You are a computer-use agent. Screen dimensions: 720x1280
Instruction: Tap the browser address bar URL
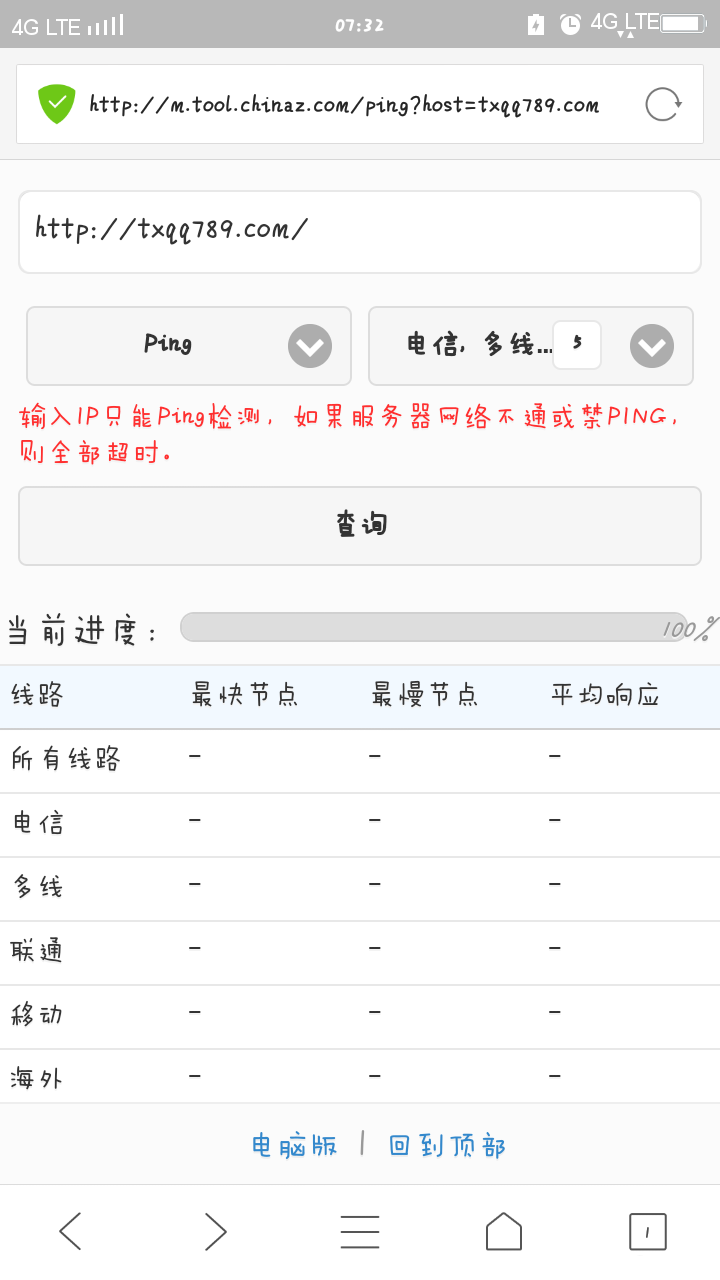[x=343, y=104]
